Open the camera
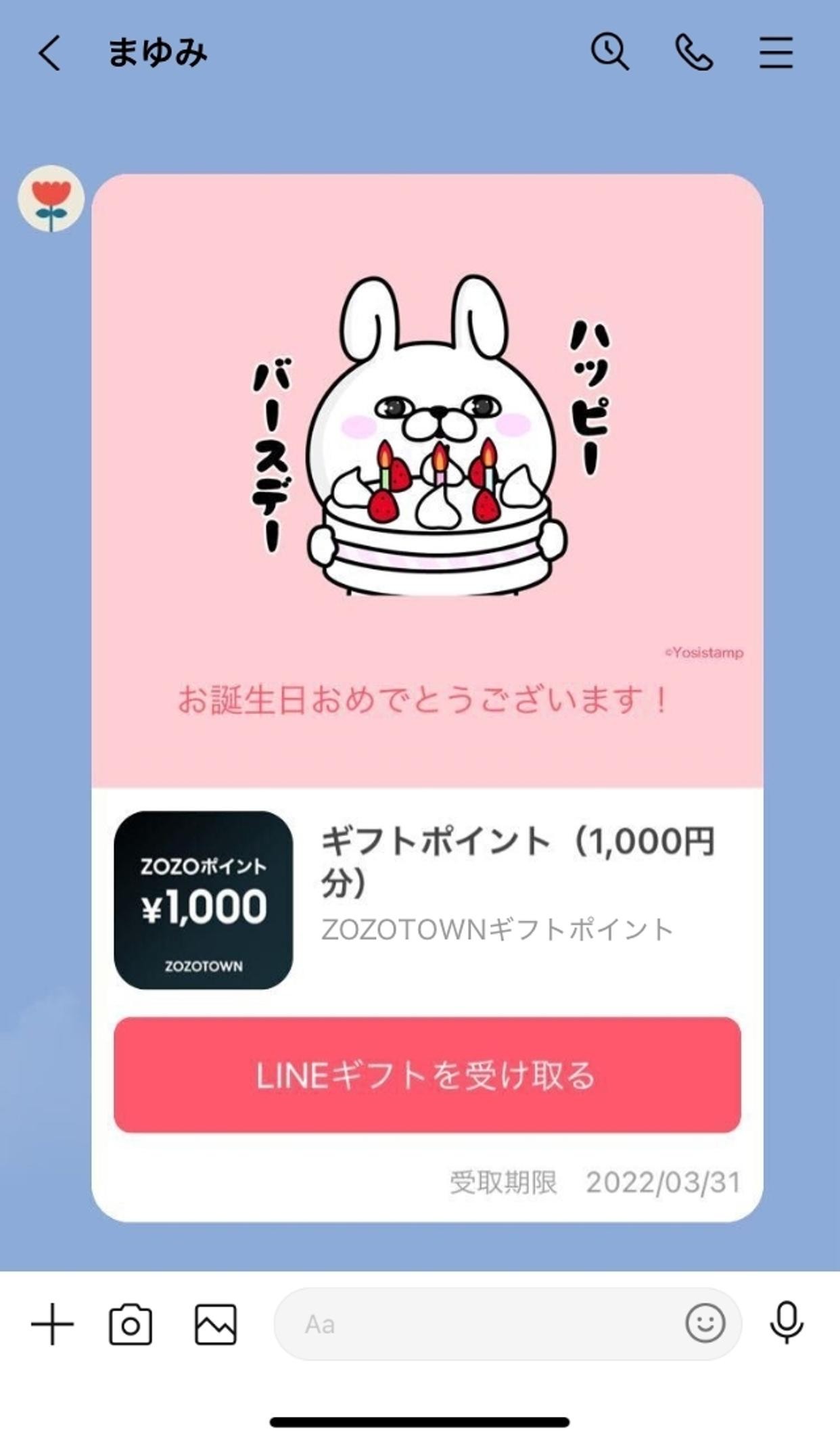This screenshot has width=840, height=1444. (131, 1324)
